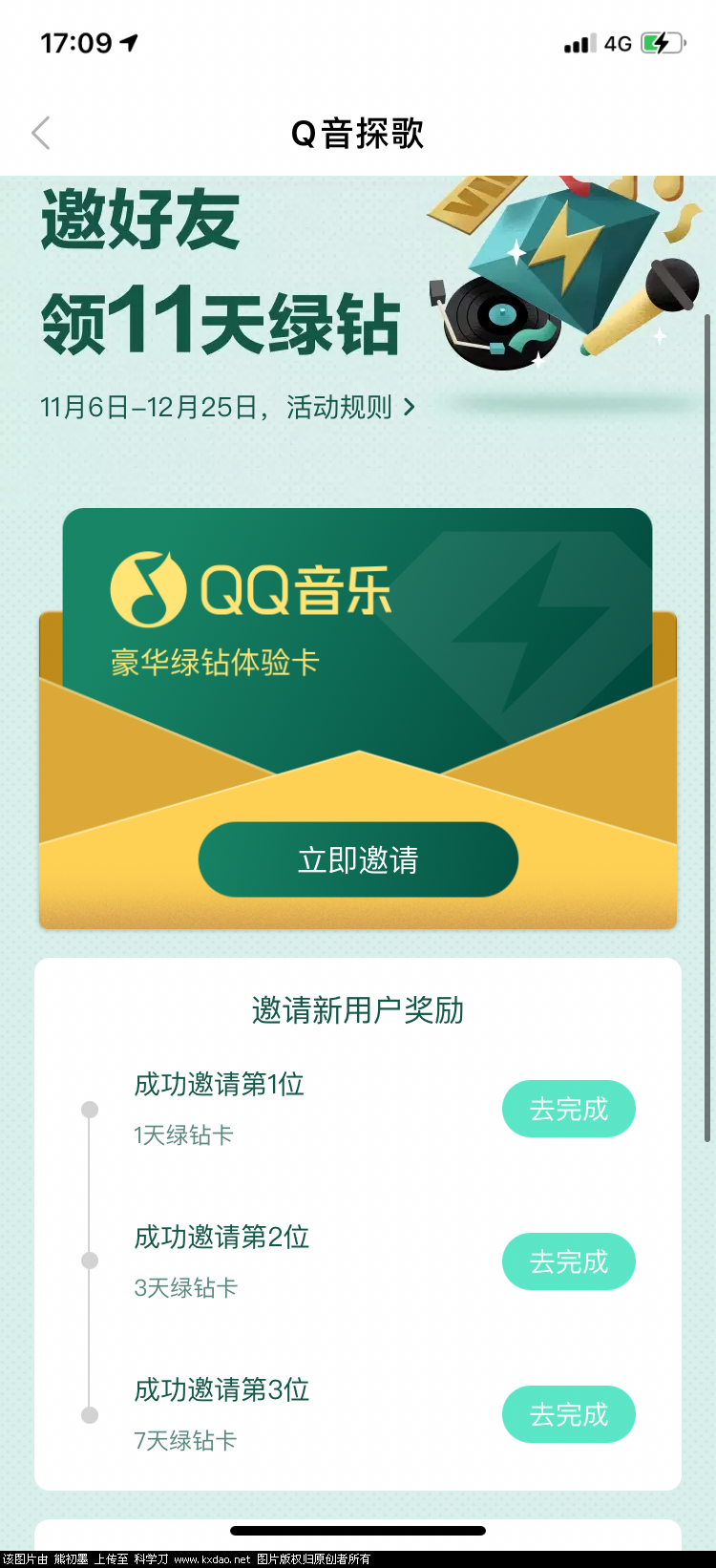Image resolution: width=716 pixels, height=1568 pixels.
Task: Tap the 立即邀请 invite button
Action: pyautogui.click(x=358, y=859)
